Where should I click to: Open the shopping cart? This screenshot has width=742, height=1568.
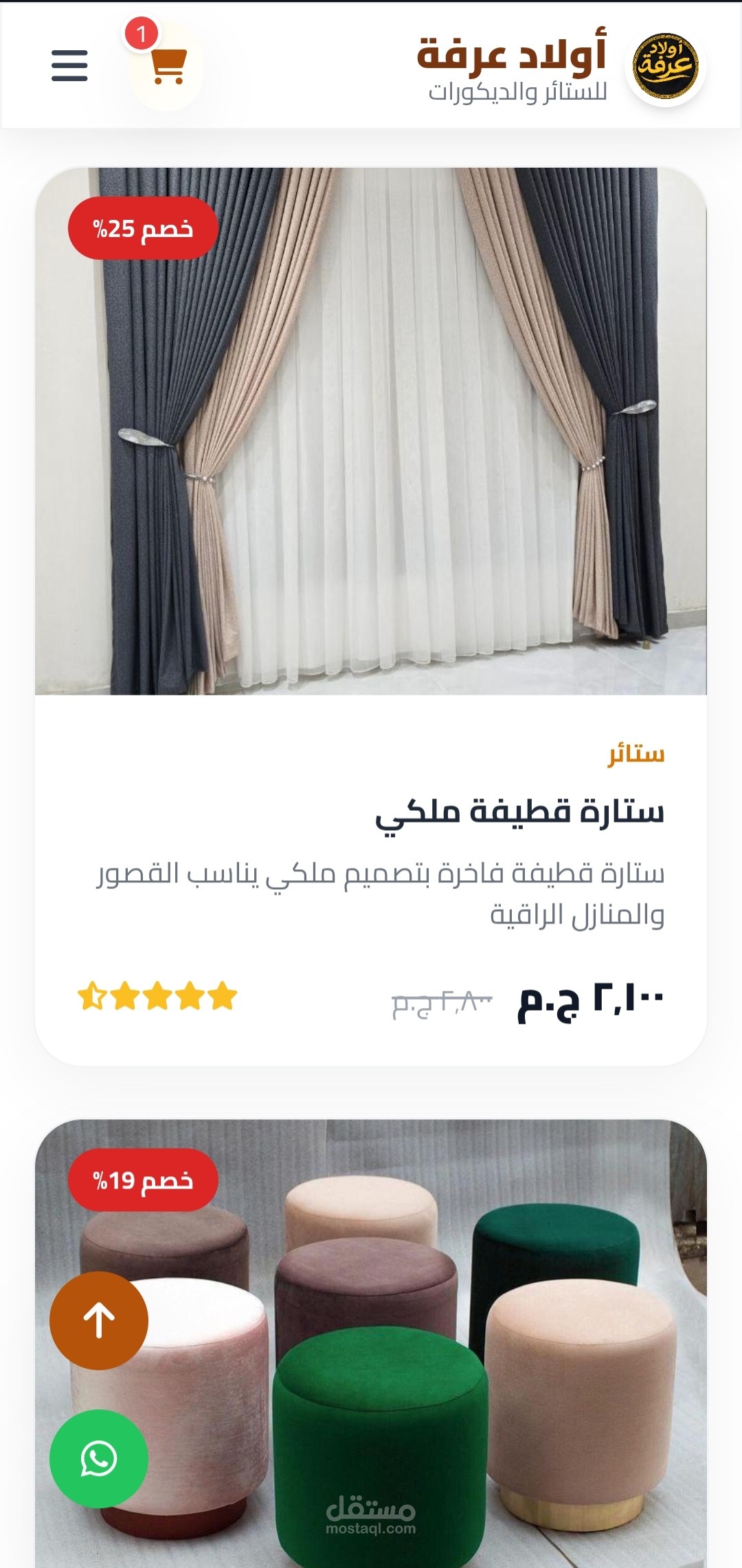click(167, 67)
